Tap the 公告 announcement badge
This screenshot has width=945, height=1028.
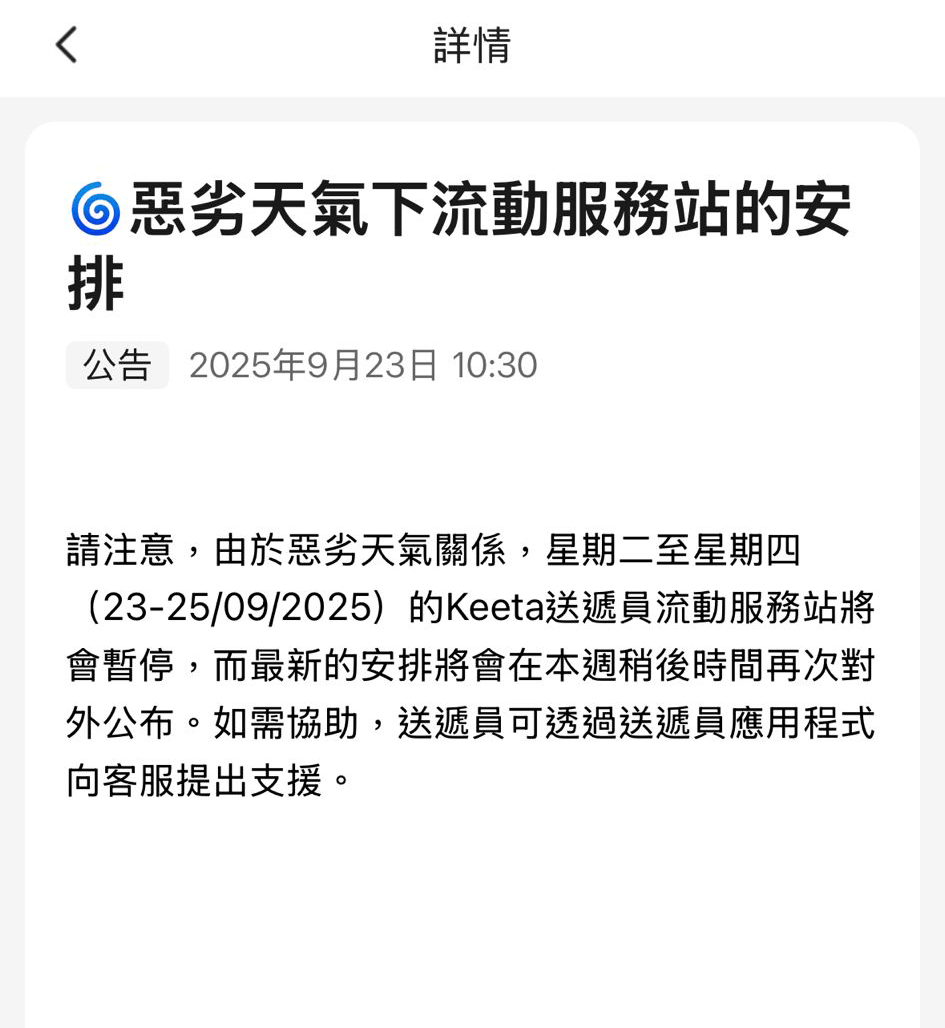pos(116,364)
